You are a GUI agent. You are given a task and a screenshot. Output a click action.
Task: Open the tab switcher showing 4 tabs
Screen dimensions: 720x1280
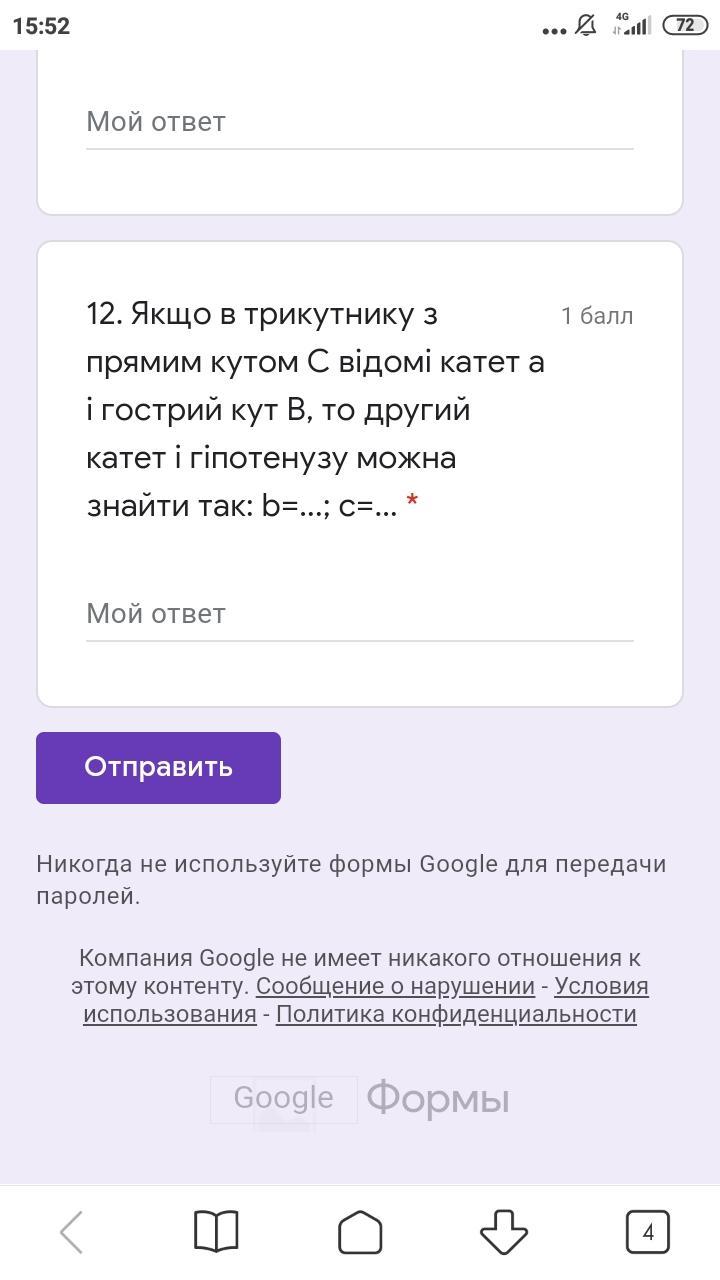point(647,1232)
